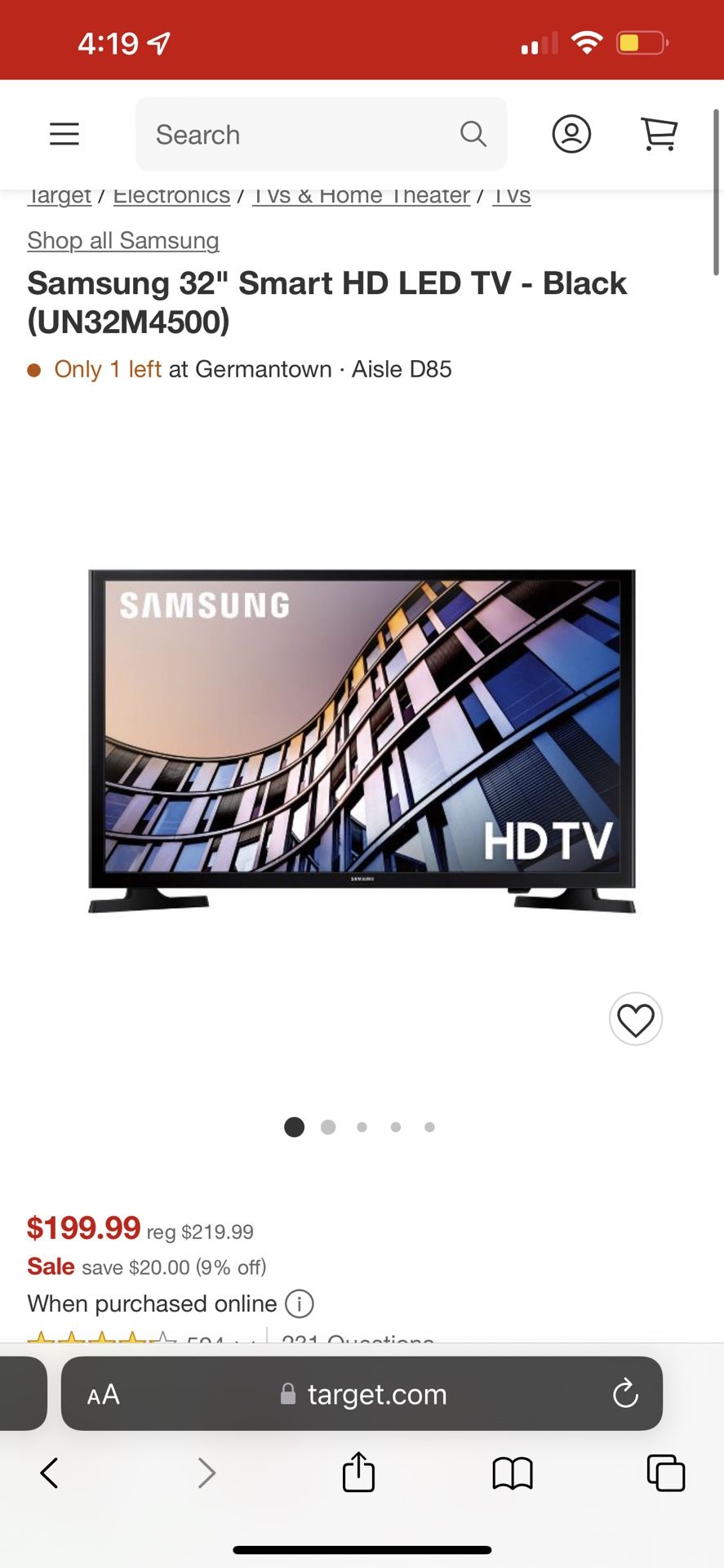
Task: Tap the lock icon in the address bar
Action: pyautogui.click(x=287, y=1395)
